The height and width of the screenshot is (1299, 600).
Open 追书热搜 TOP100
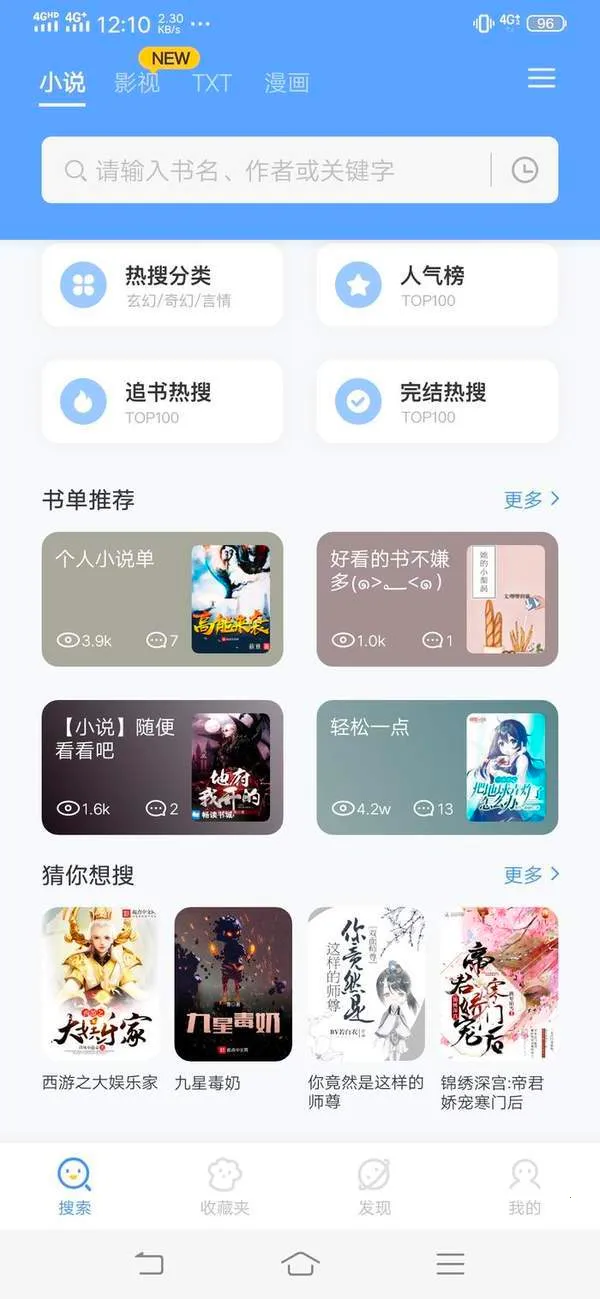(162, 402)
